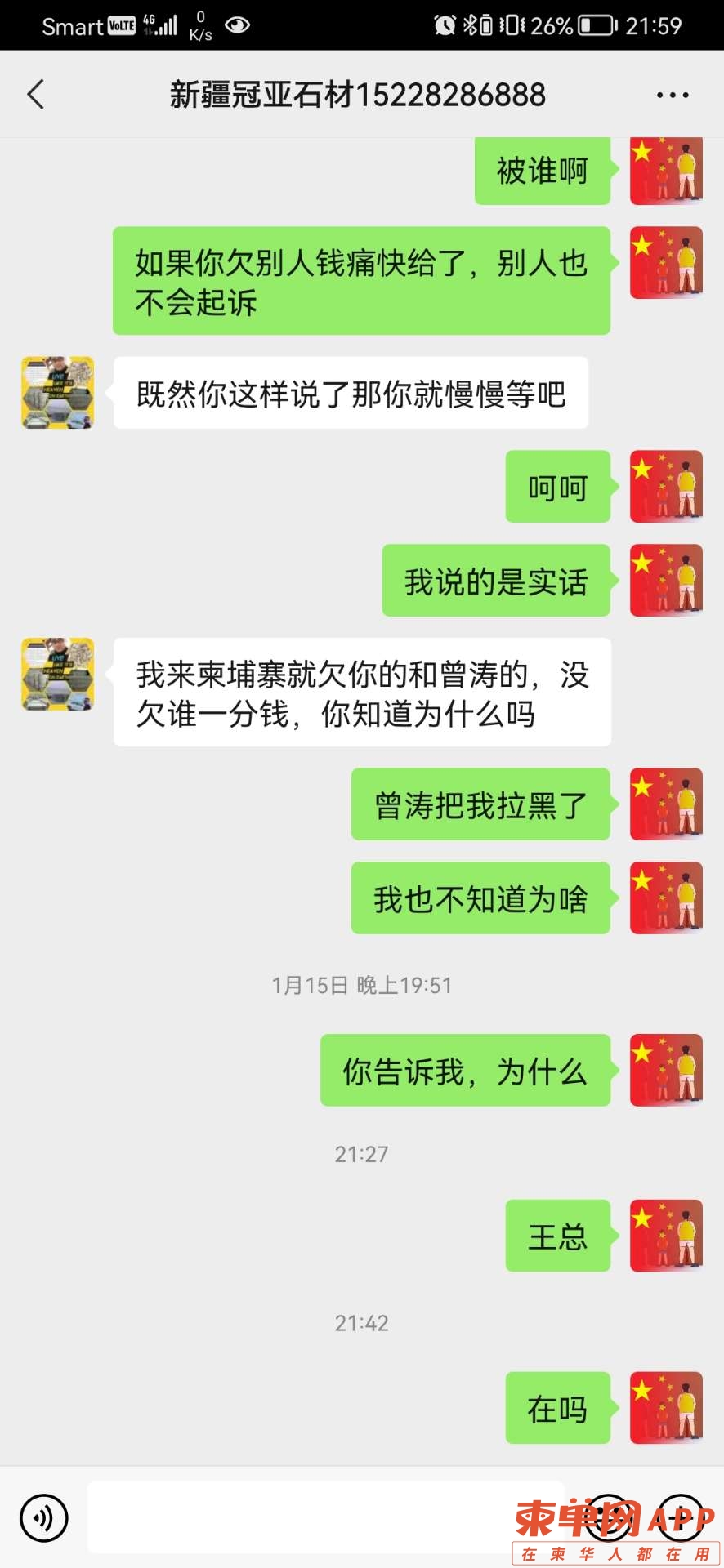Go back from the chat
Screen dimensions: 724x1568
tap(36, 95)
